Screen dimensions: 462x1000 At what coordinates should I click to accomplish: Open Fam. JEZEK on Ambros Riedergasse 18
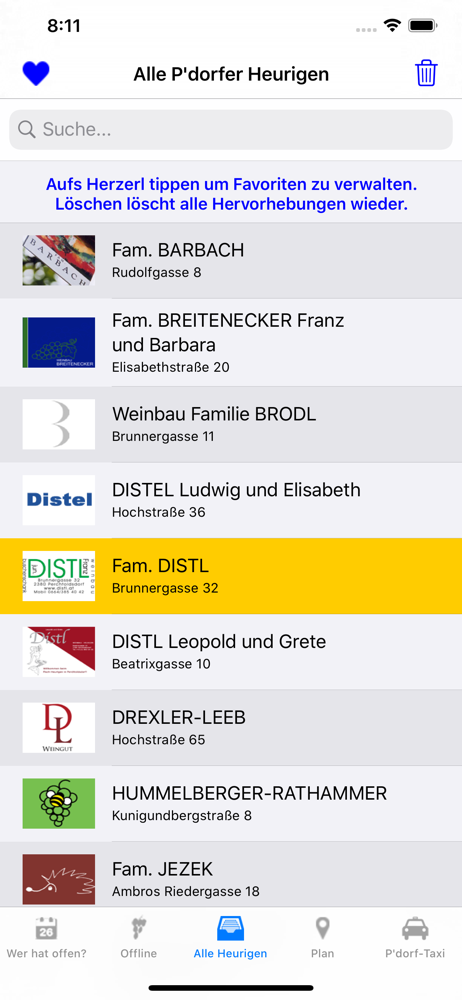click(231, 874)
